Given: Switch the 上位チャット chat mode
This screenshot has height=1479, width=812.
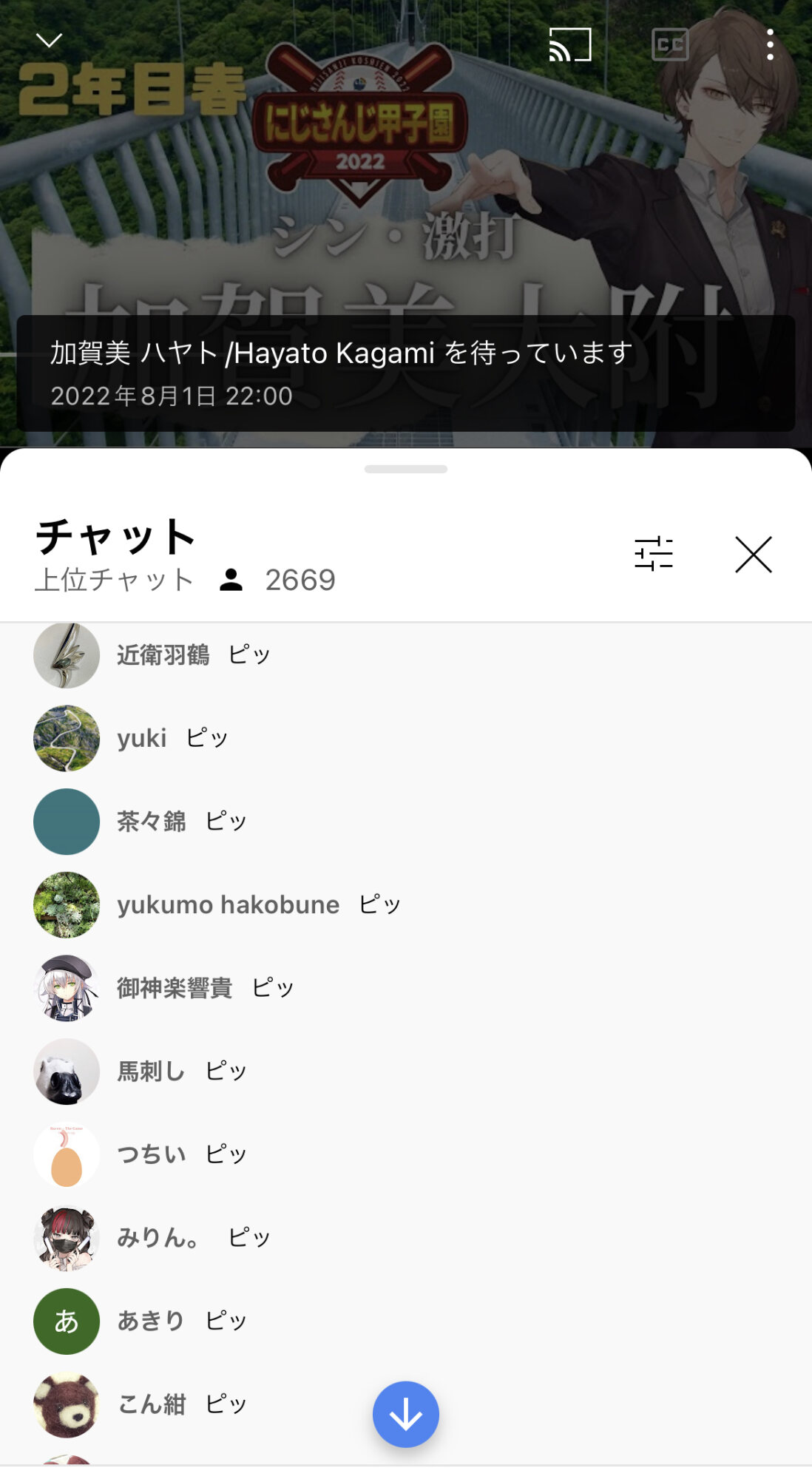Looking at the screenshot, I should (x=115, y=580).
